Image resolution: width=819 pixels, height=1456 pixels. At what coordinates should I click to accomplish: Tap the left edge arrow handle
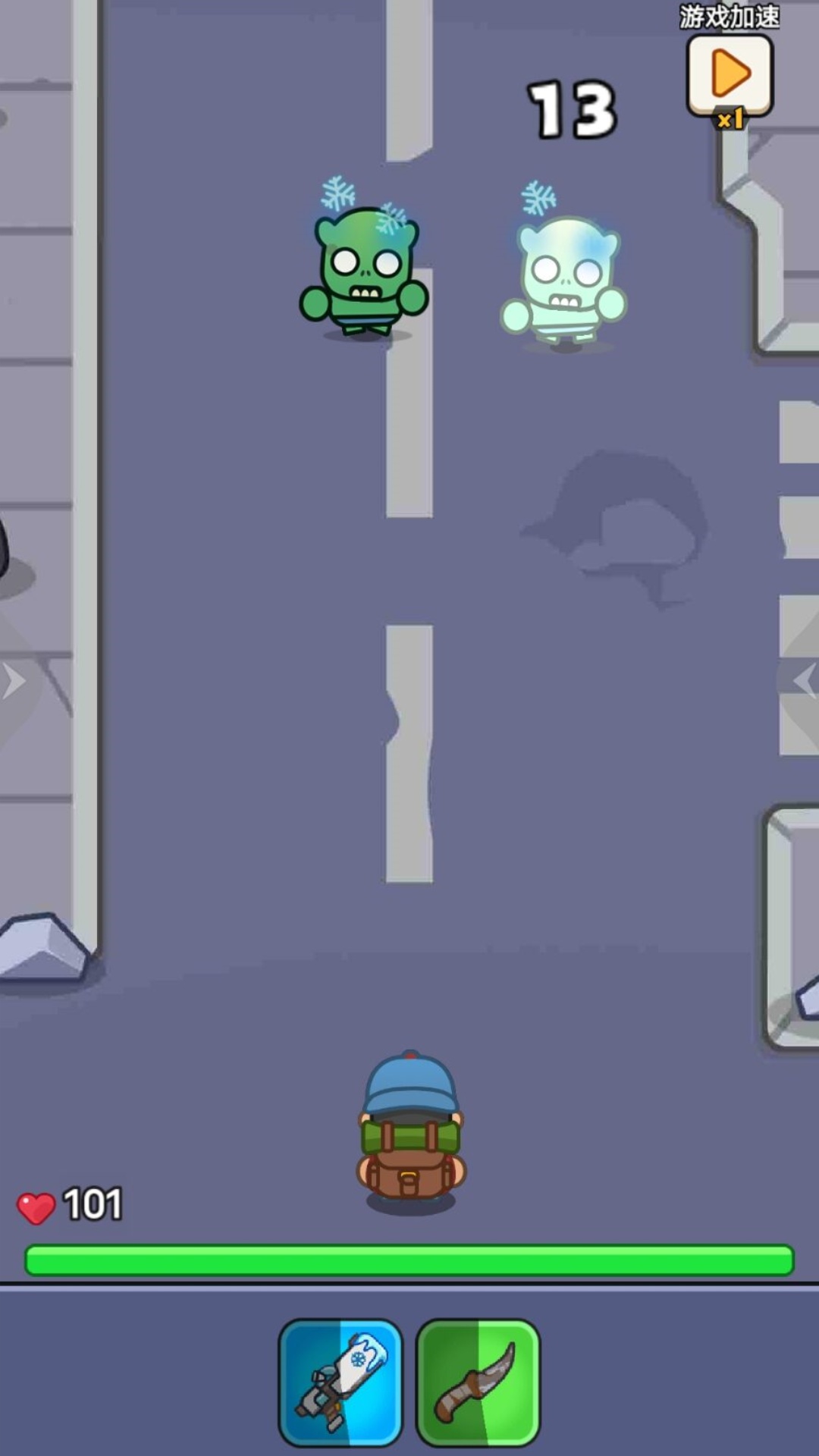click(14, 680)
